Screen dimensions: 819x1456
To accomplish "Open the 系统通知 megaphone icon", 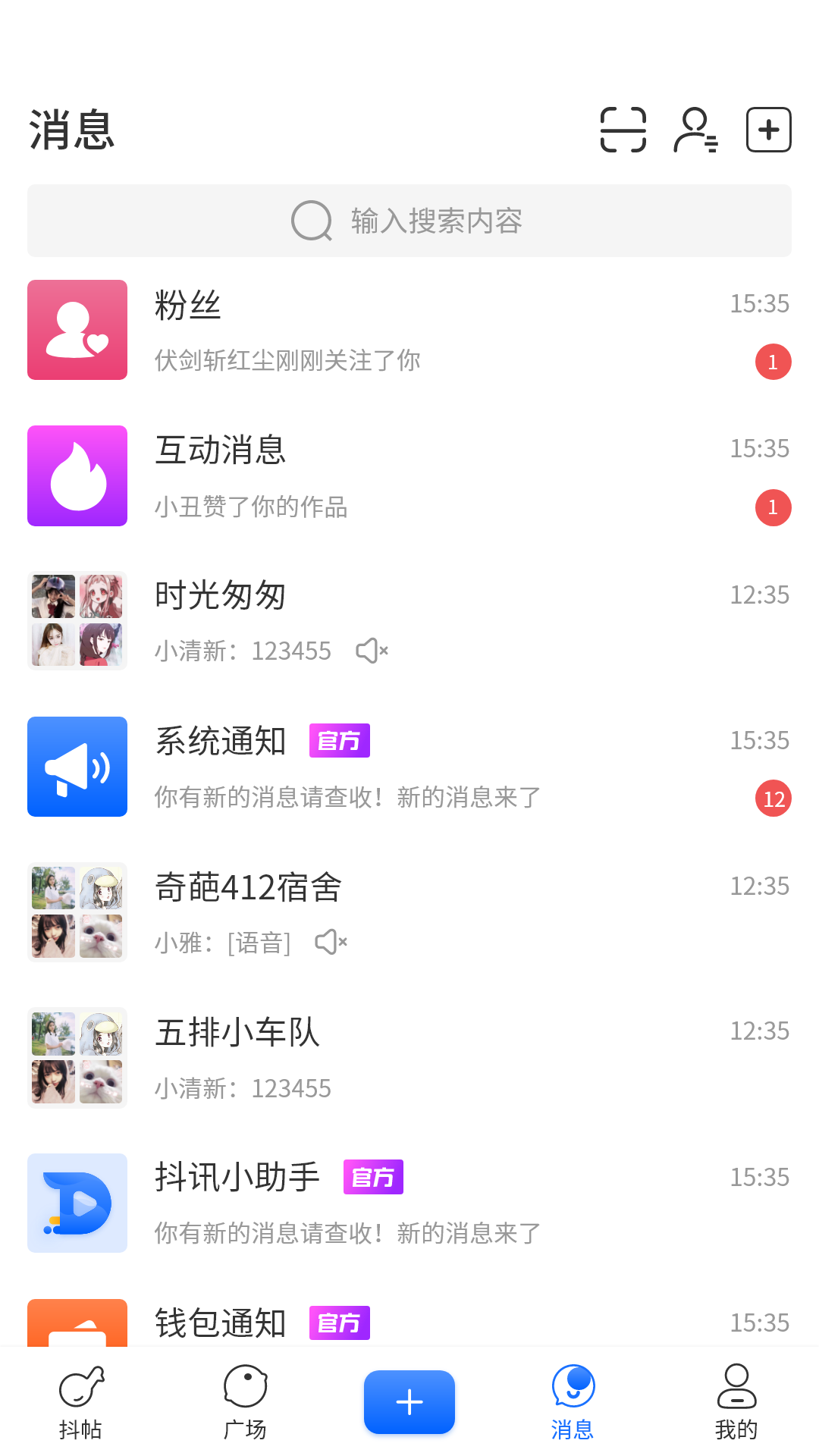I will pyautogui.click(x=77, y=766).
